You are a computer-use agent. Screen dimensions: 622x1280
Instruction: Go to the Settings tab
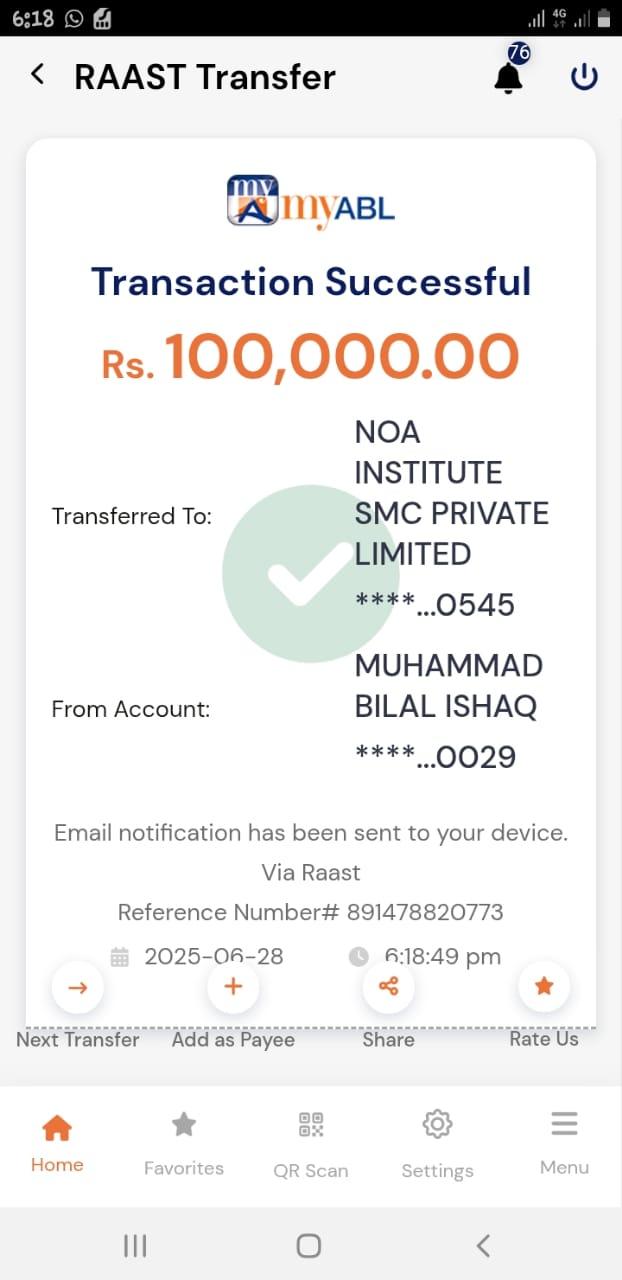coord(437,1143)
